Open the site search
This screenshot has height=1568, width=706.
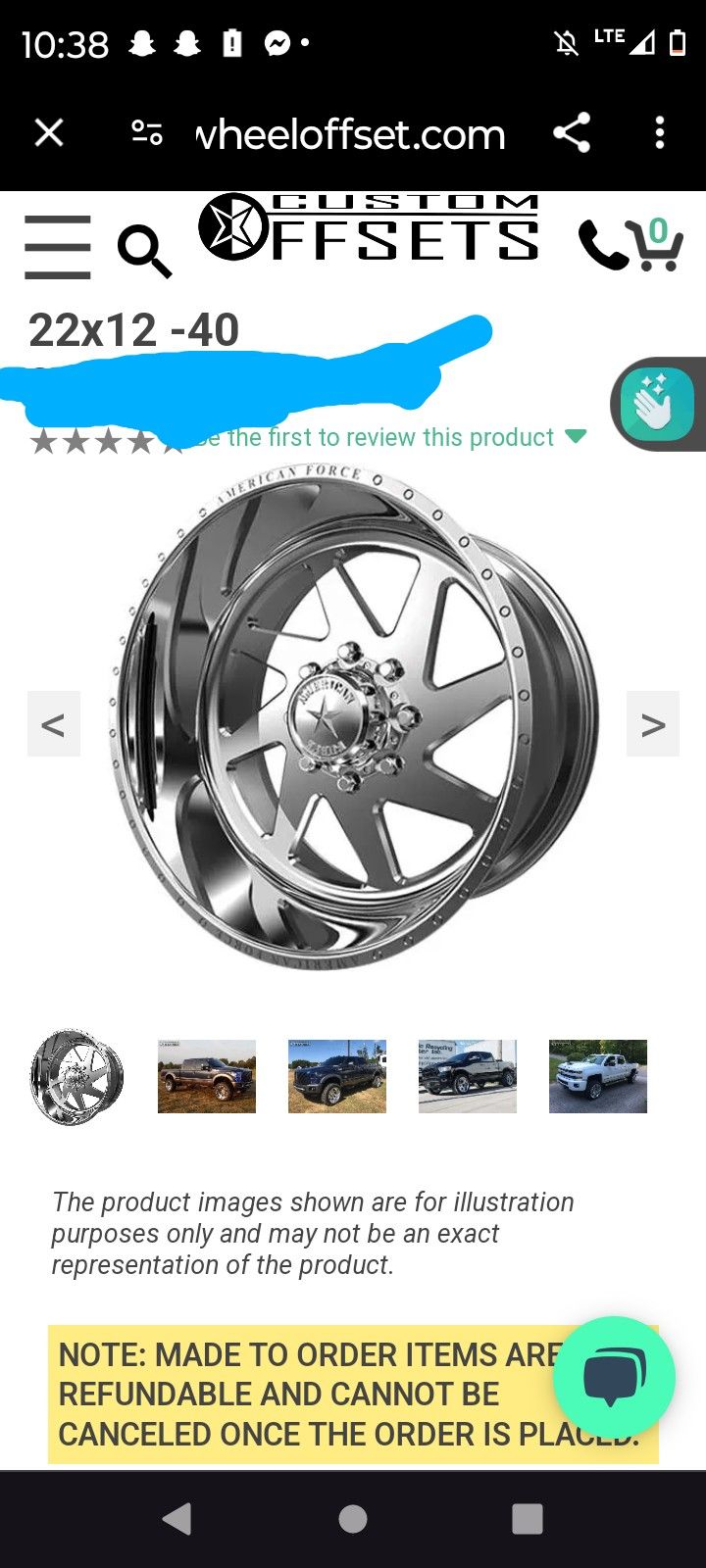[x=145, y=248]
